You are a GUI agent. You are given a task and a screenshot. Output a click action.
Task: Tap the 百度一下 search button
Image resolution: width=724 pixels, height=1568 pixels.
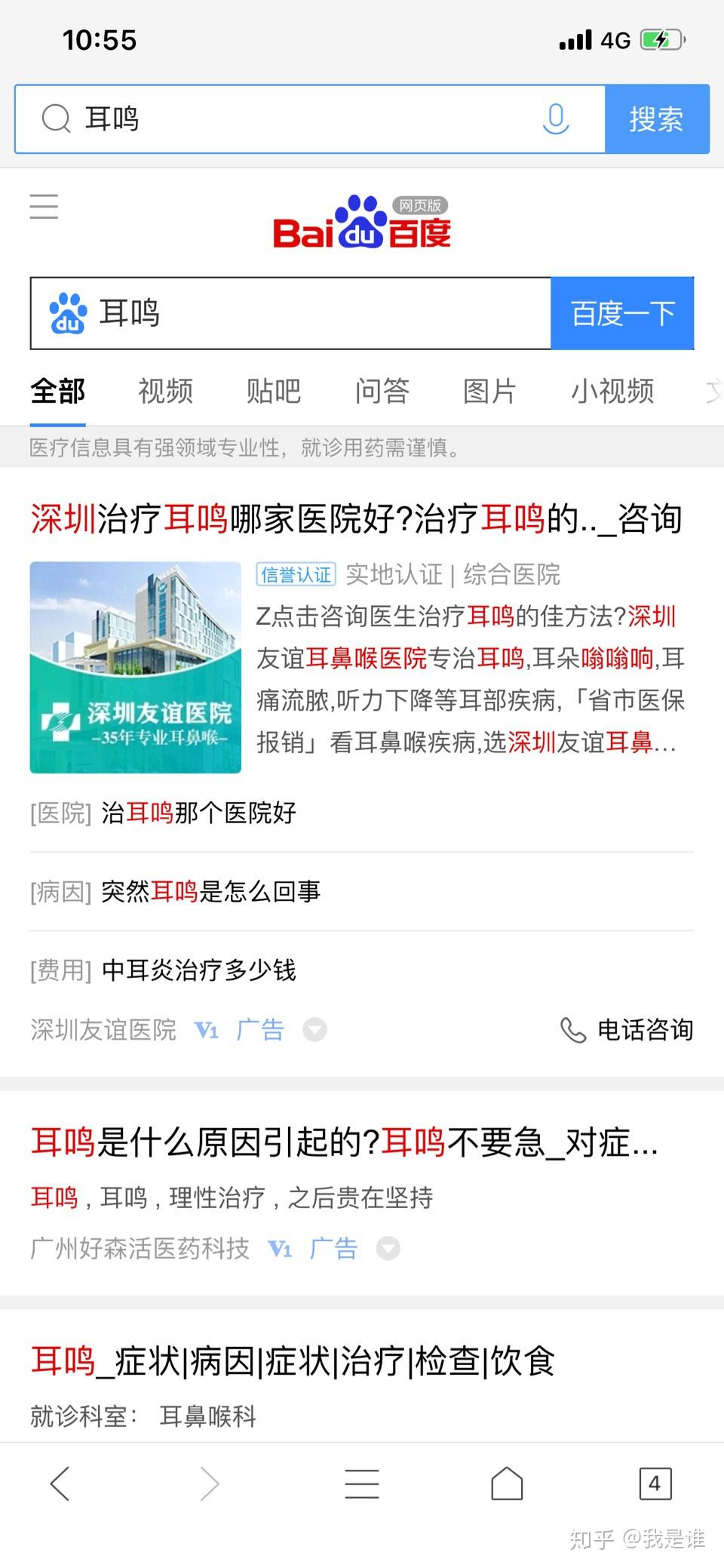[622, 313]
